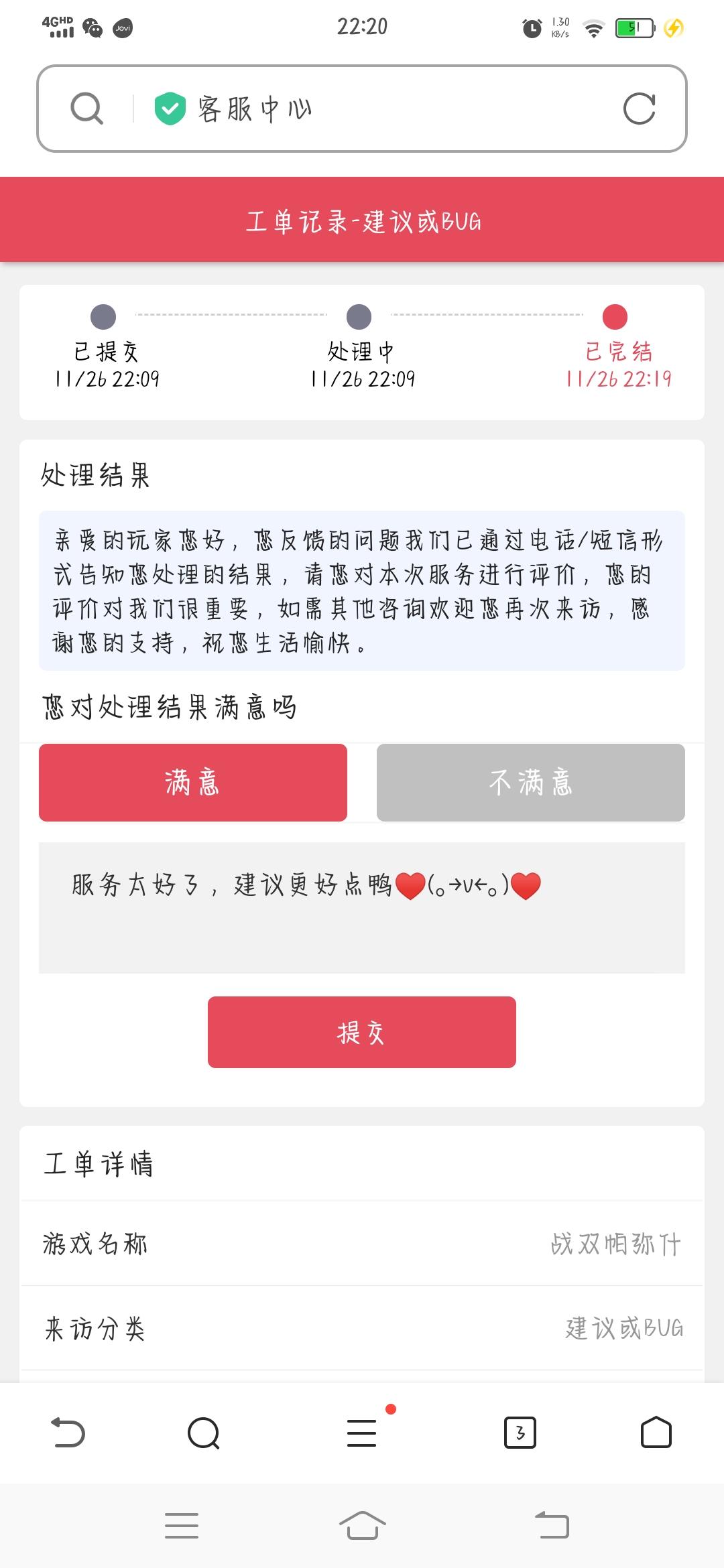
Task: Go to the browser home page
Action: (x=656, y=1433)
